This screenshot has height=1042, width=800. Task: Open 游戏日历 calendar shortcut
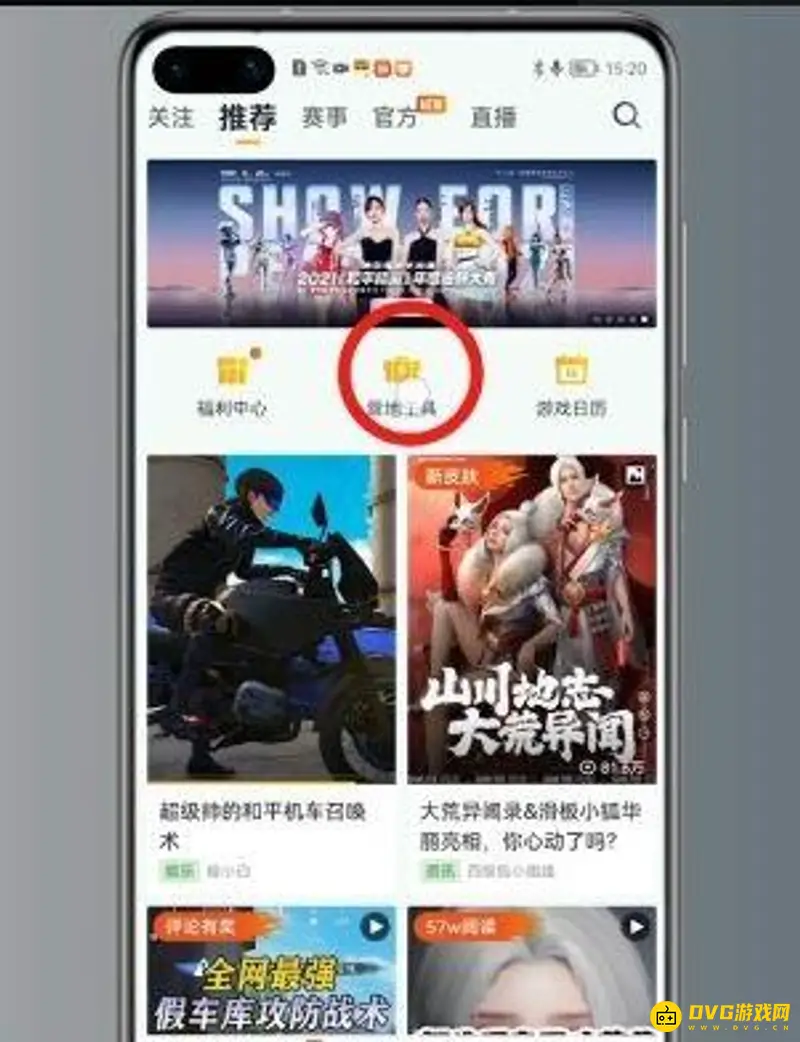click(571, 383)
